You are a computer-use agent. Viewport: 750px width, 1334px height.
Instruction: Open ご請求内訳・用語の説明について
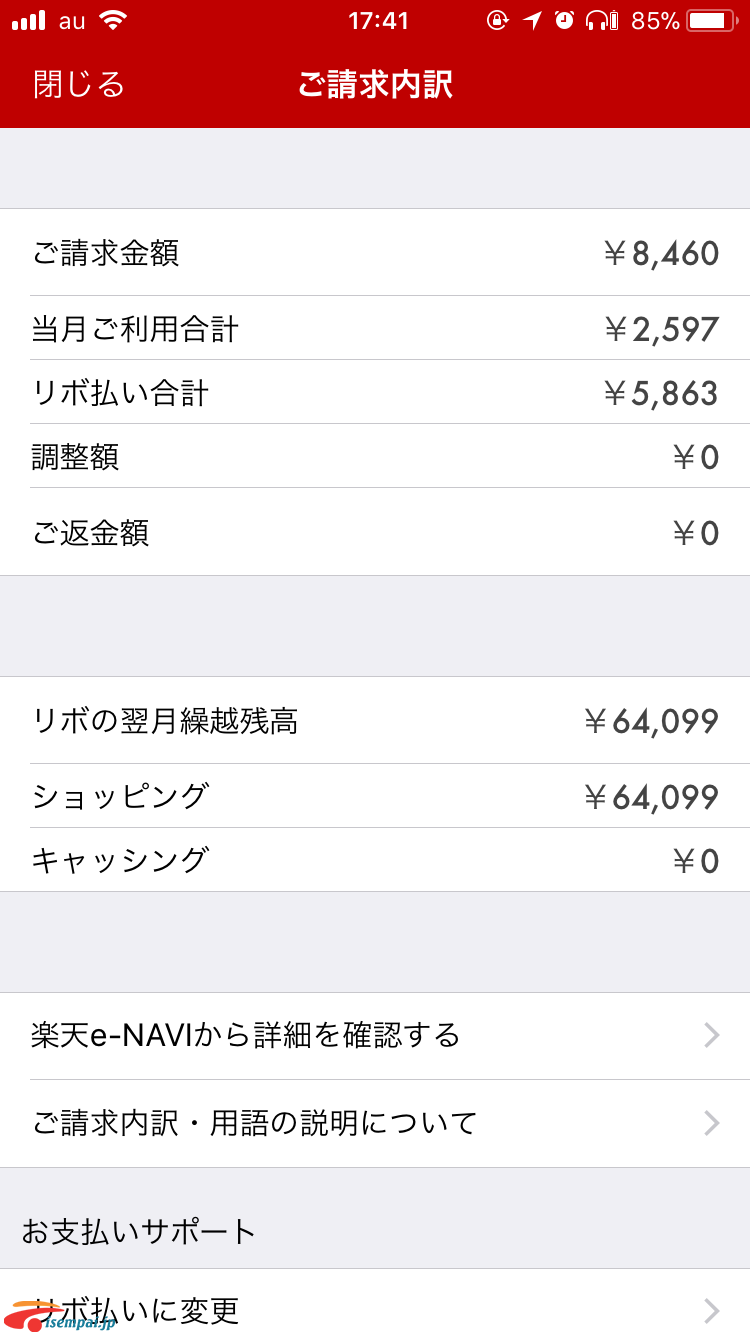click(x=375, y=1124)
